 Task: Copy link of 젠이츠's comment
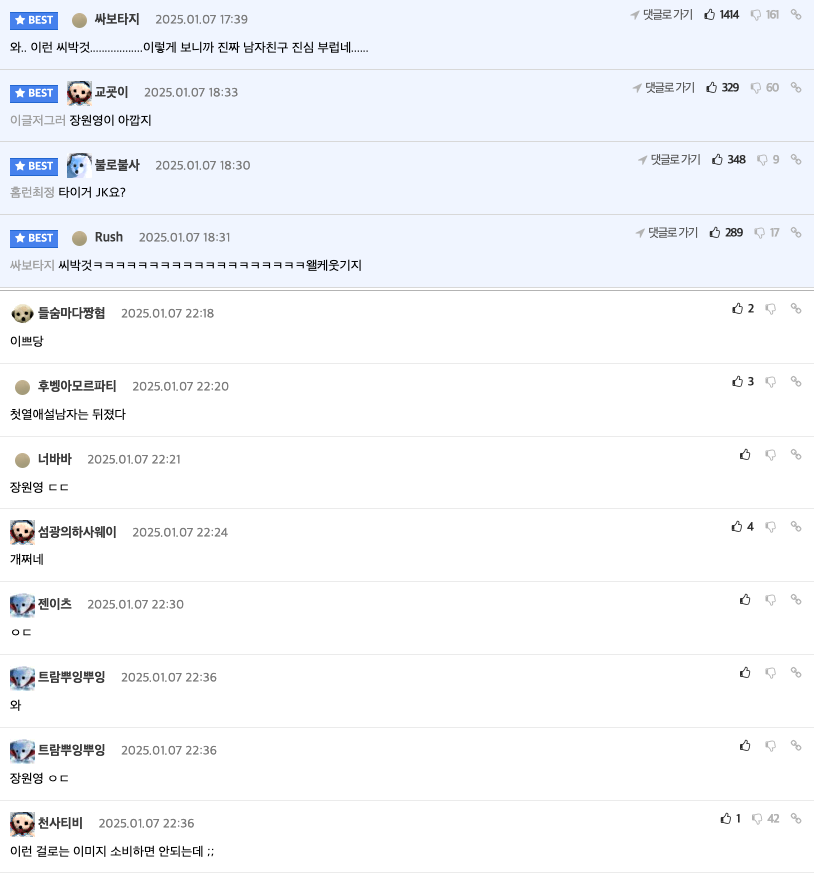(x=796, y=600)
